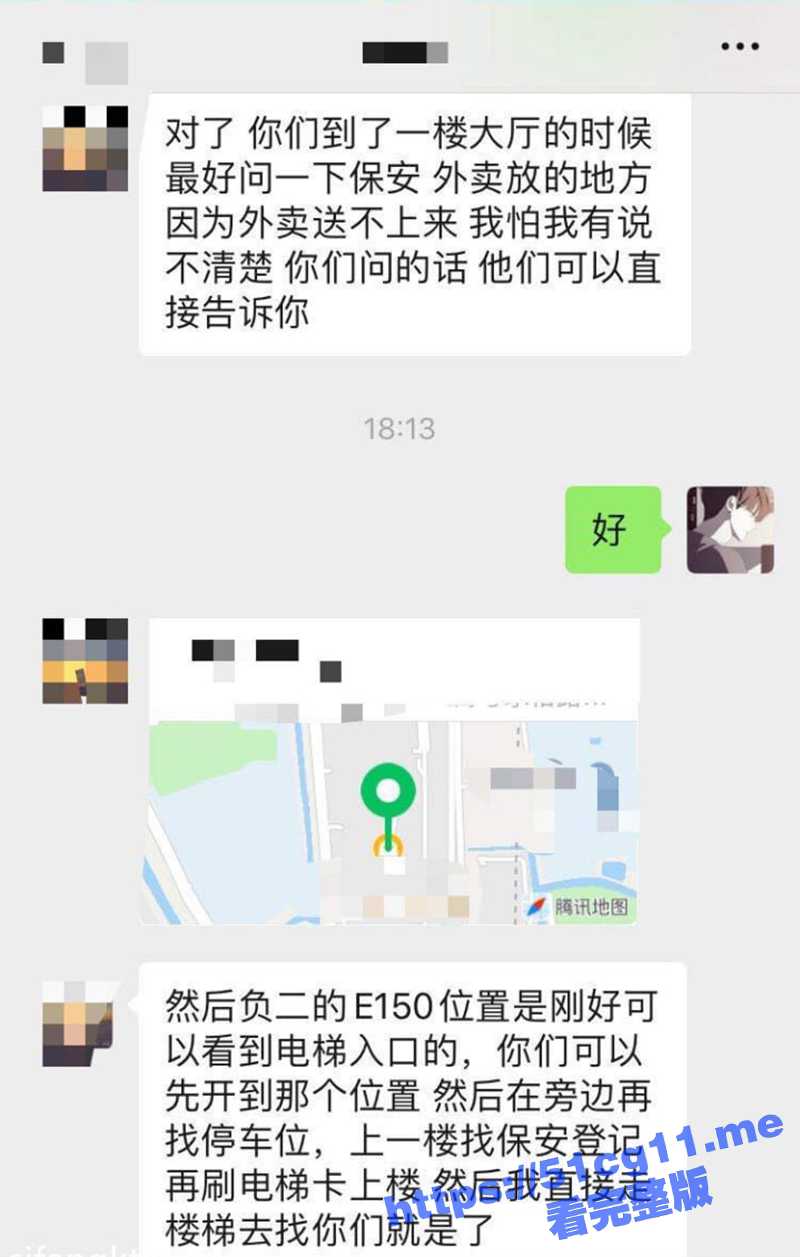Image resolution: width=800 pixels, height=1257 pixels.
Task: Open the chat's three-dot overflow menu
Action: 740,47
